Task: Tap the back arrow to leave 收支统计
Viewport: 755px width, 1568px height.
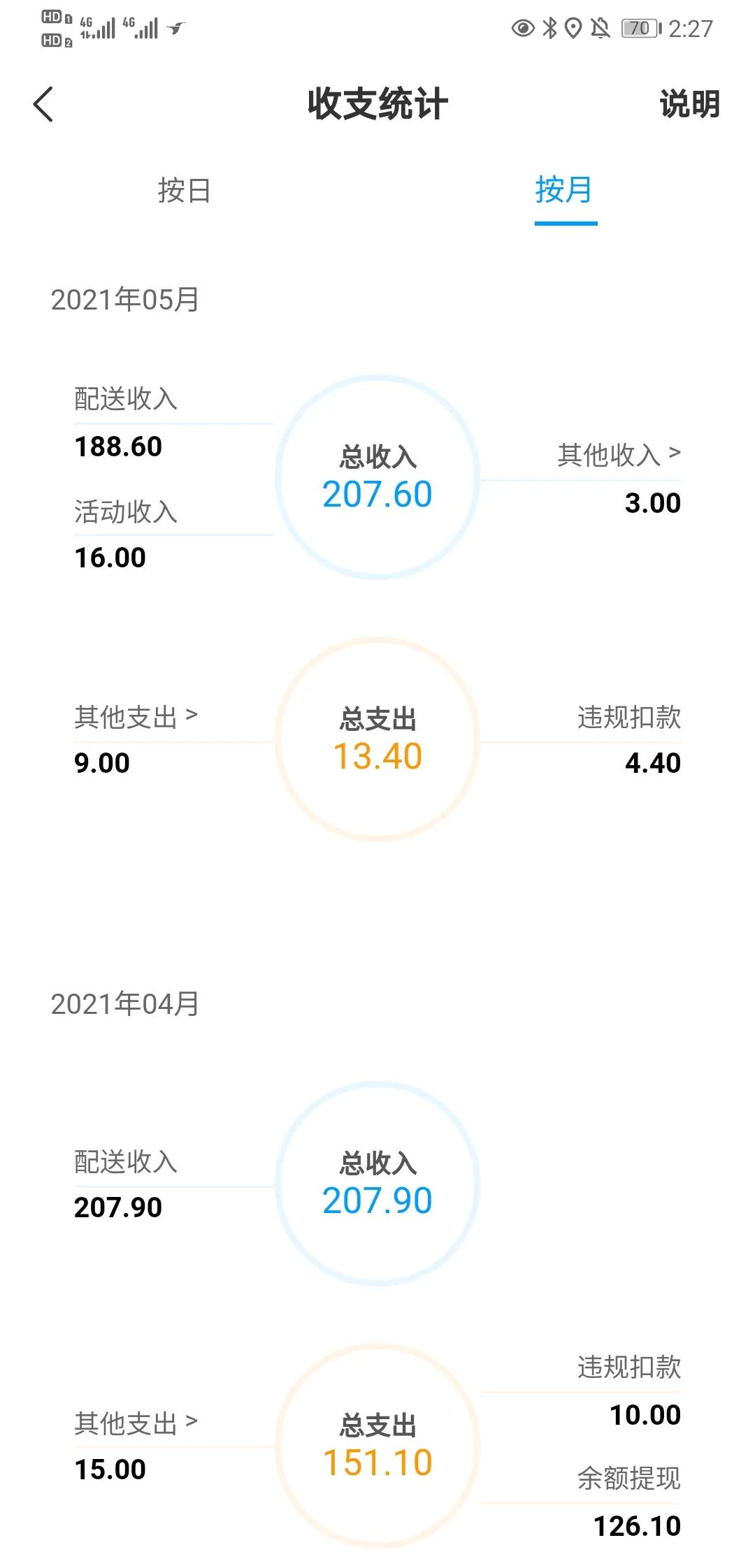Action: (x=43, y=103)
